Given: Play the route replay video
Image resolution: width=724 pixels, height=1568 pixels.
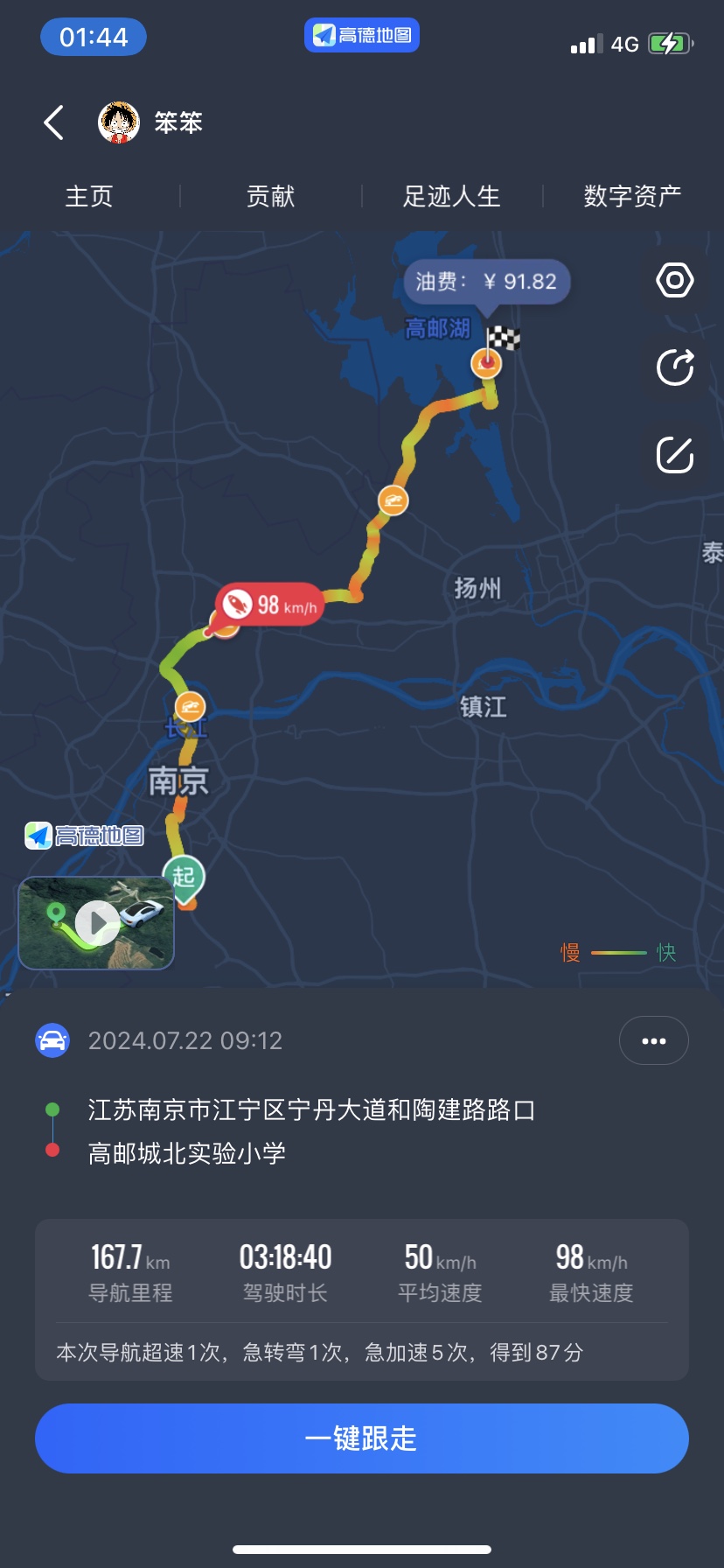Looking at the screenshot, I should tap(96, 922).
